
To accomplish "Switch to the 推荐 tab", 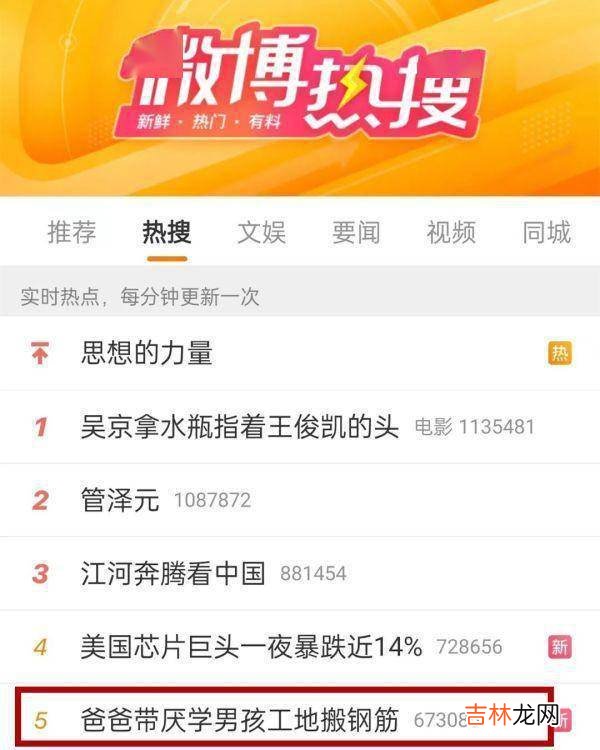I will coord(72,233).
